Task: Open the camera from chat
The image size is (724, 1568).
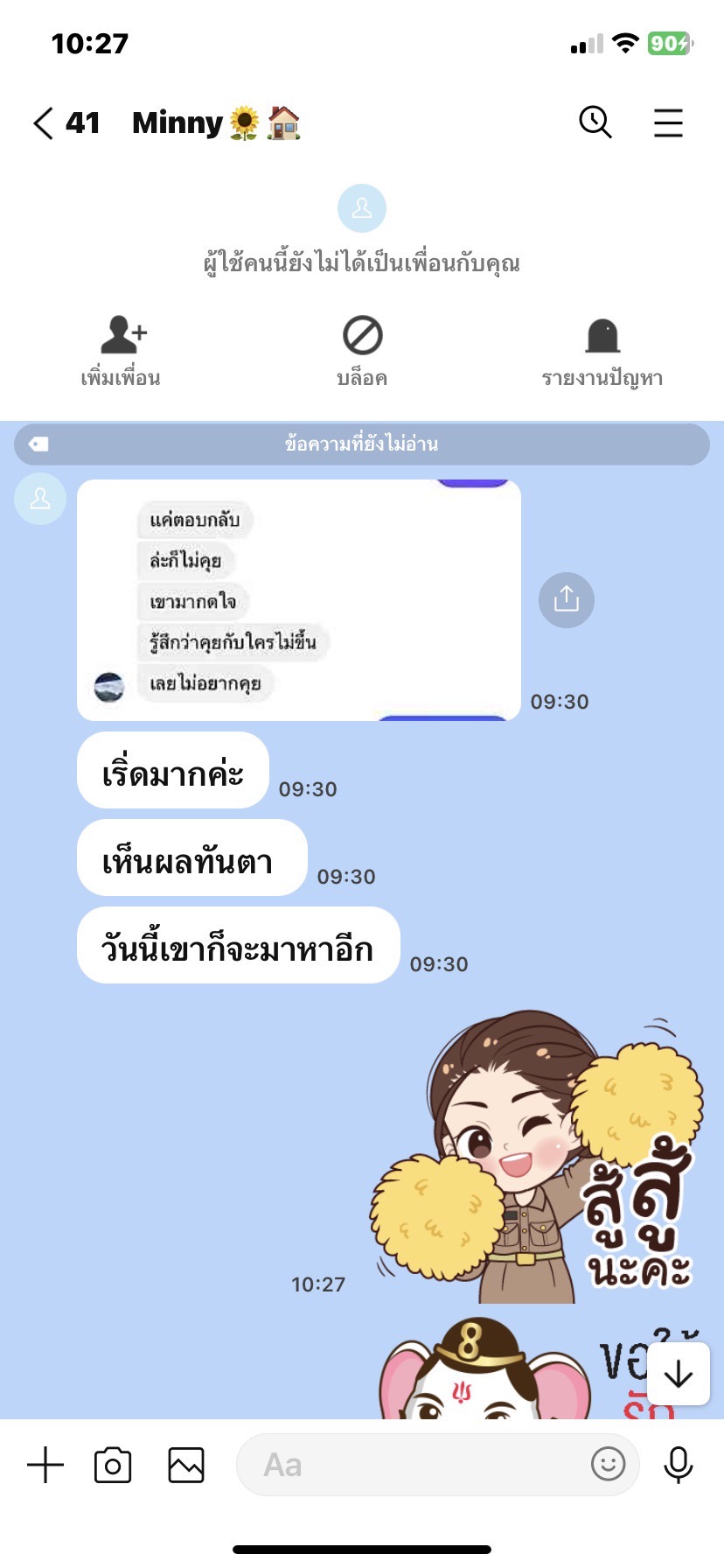Action: click(x=113, y=1465)
